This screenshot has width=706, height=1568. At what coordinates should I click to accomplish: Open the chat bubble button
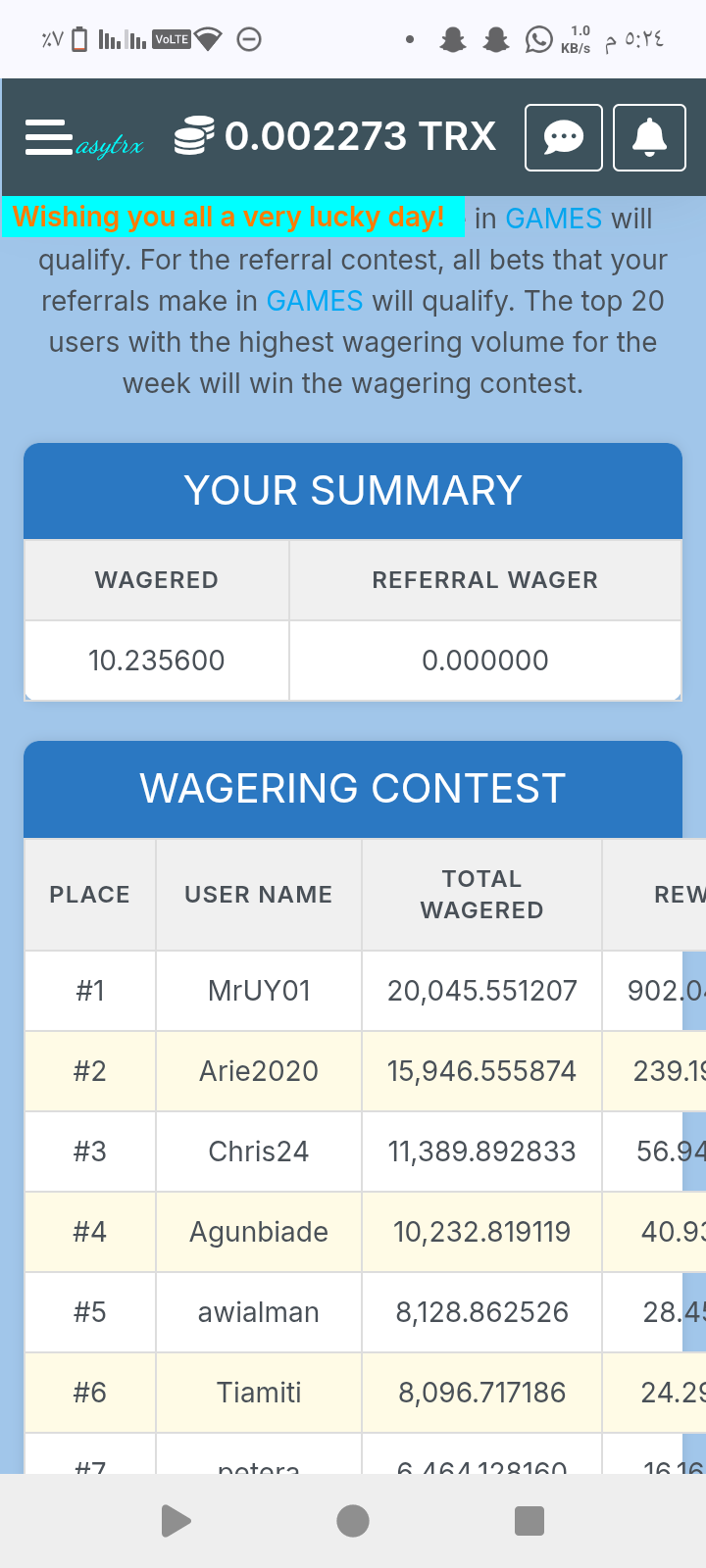[564, 137]
